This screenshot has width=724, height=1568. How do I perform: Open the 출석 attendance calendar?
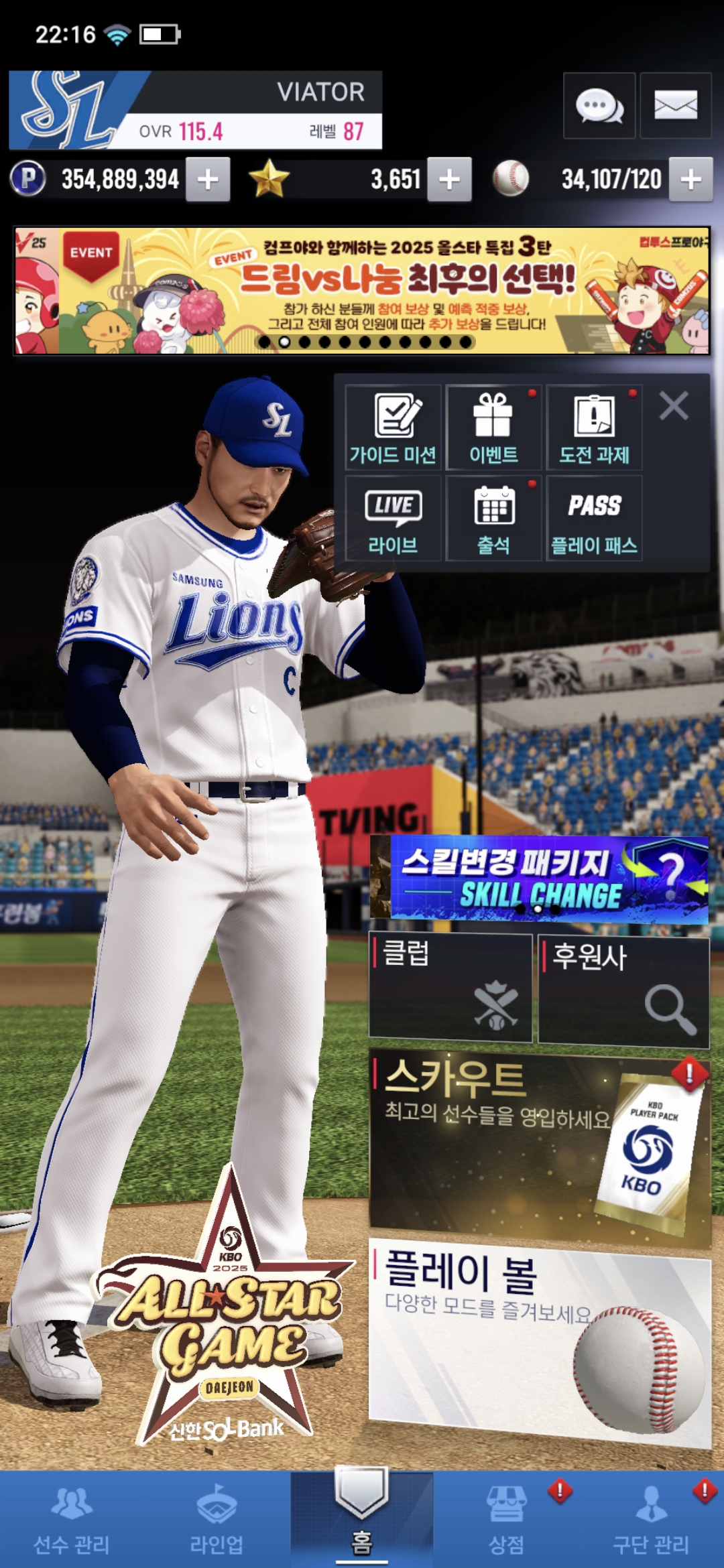click(x=493, y=519)
